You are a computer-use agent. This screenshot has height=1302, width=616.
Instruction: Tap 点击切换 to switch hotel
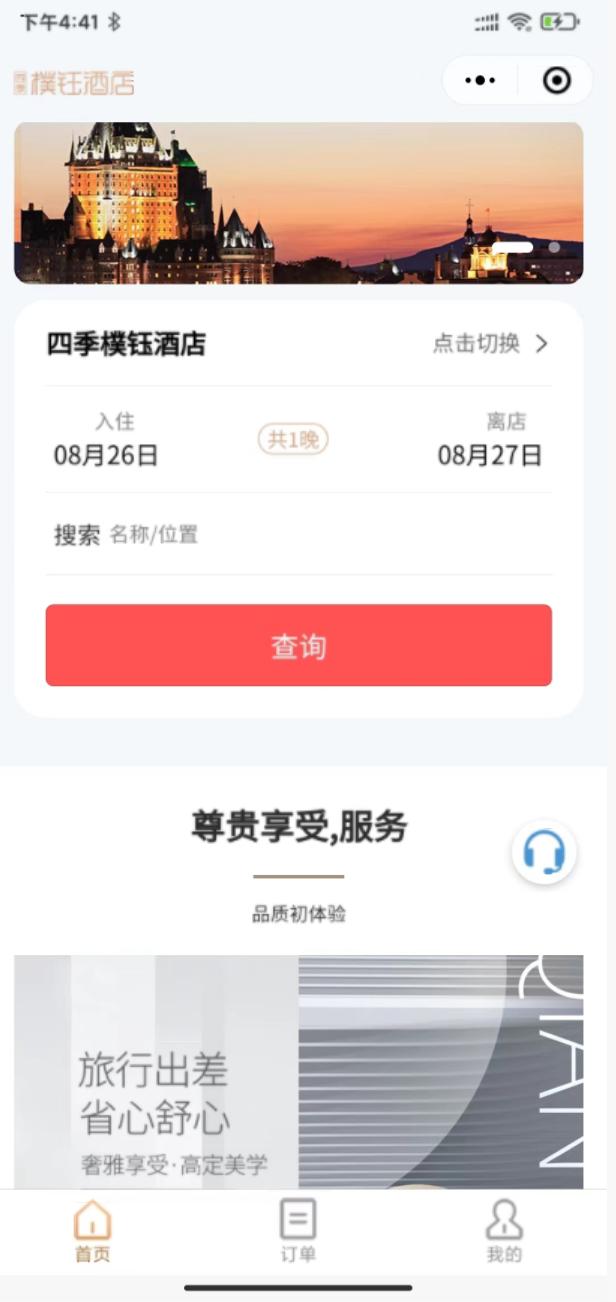tap(490, 344)
